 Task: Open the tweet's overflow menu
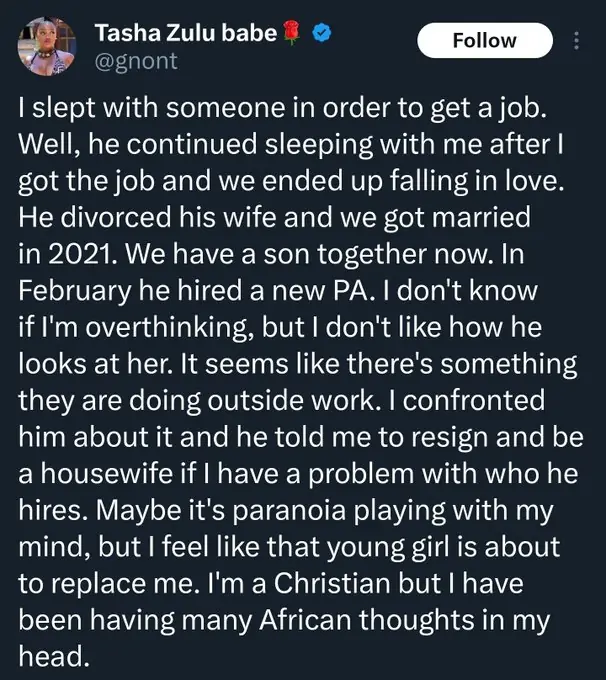pyautogui.click(x=576, y=41)
